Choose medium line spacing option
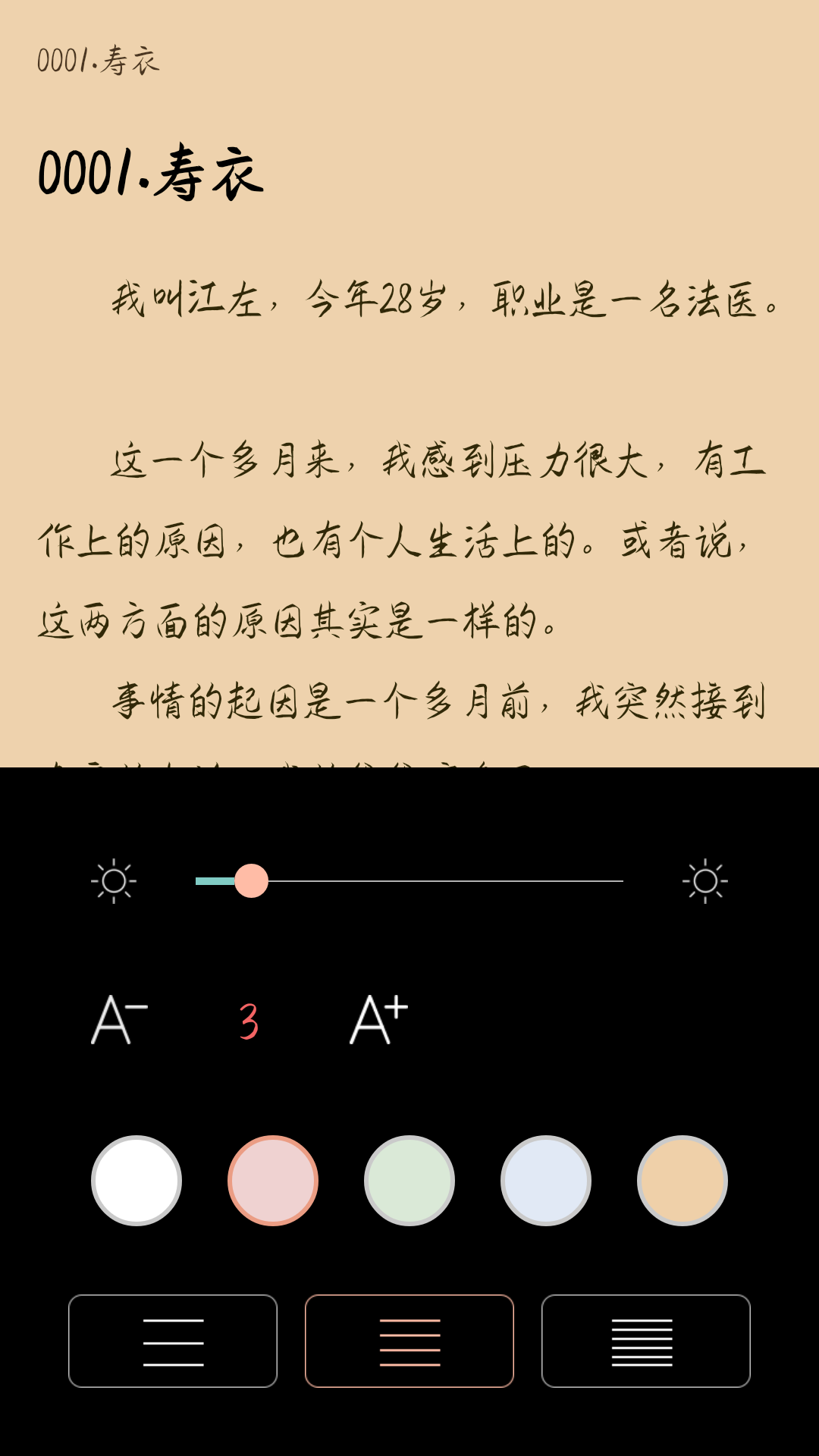Image resolution: width=819 pixels, height=1456 pixels. (409, 1341)
